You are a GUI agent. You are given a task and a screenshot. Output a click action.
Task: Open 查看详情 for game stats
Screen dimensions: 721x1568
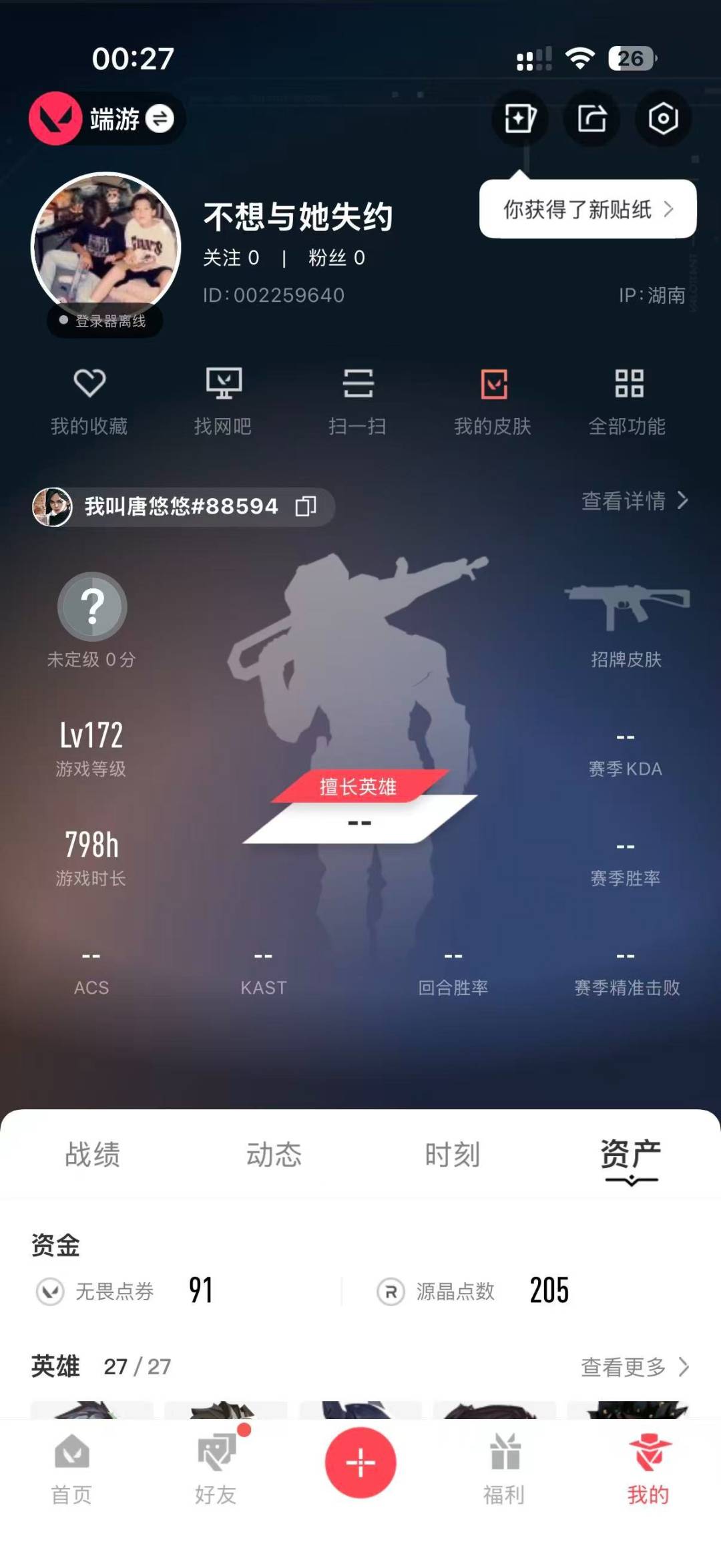tap(635, 500)
